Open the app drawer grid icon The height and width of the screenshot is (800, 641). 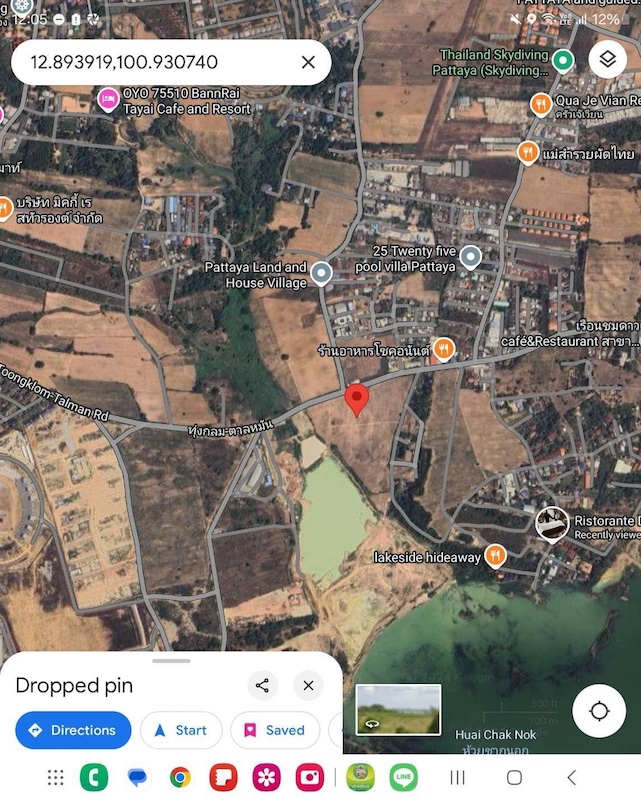pos(56,777)
